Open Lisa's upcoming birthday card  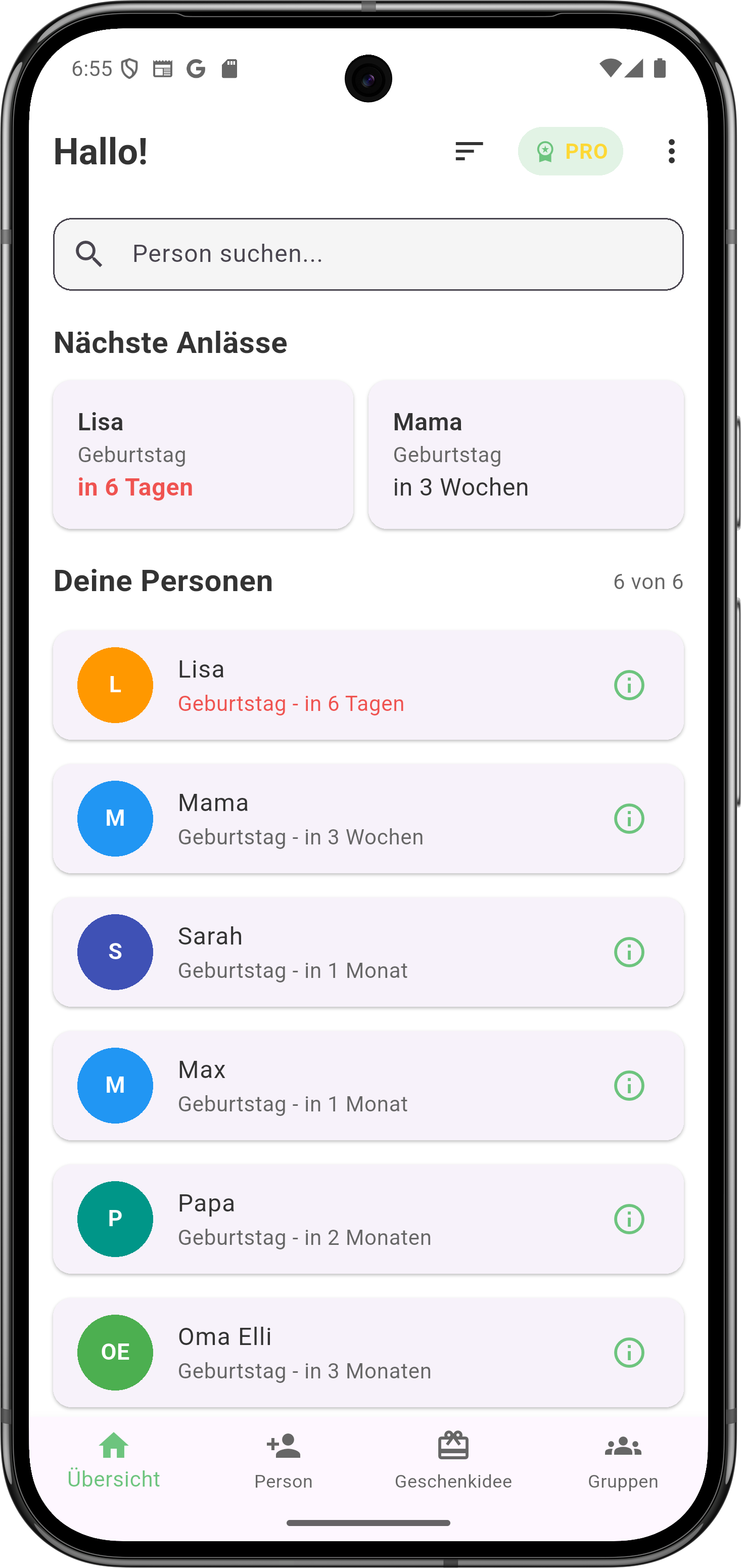(x=203, y=454)
